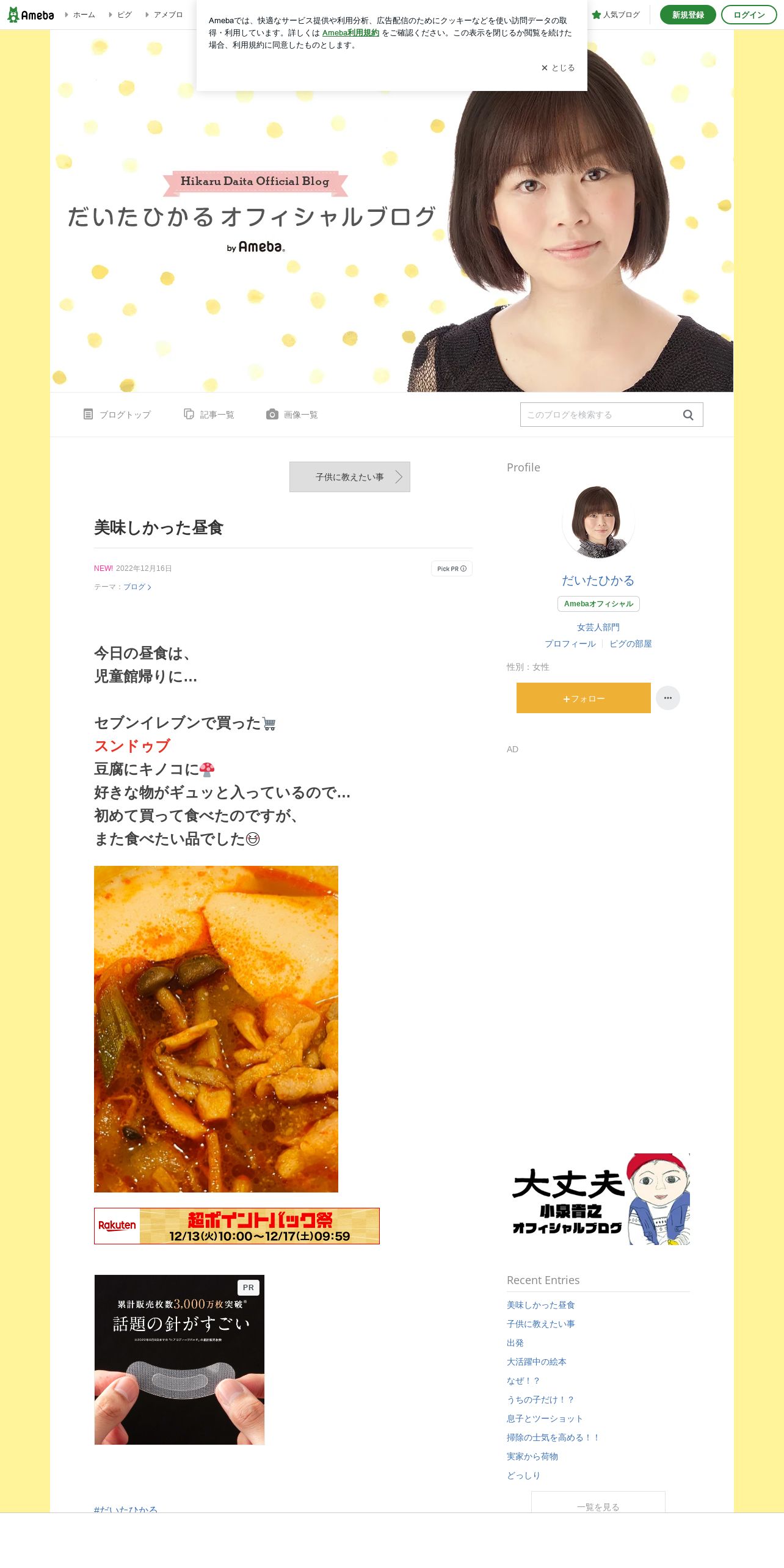The height and width of the screenshot is (1568, 784).
Task: Go to ブログトップ
Action: coord(118,415)
